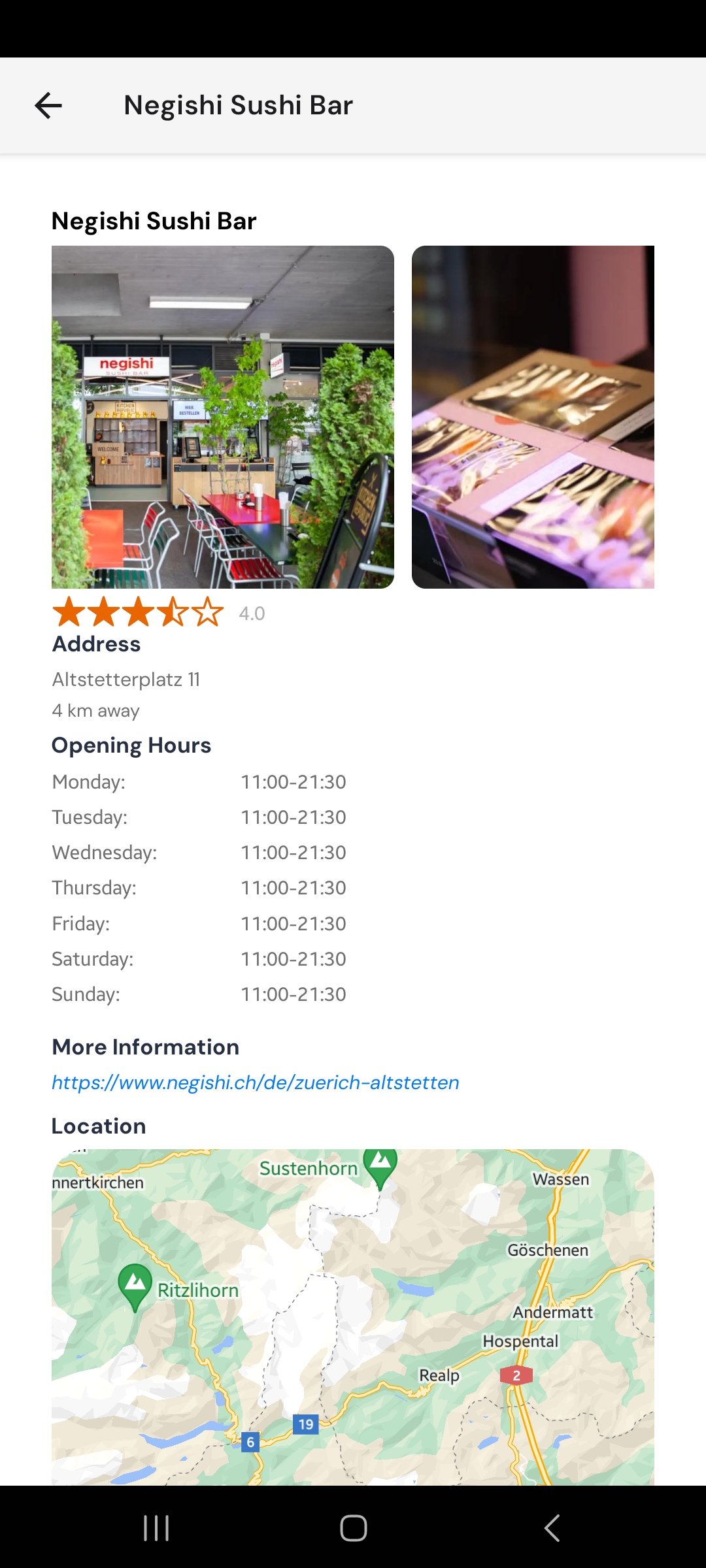This screenshot has height=1568, width=706.
Task: Open the location map
Action: point(353,1316)
